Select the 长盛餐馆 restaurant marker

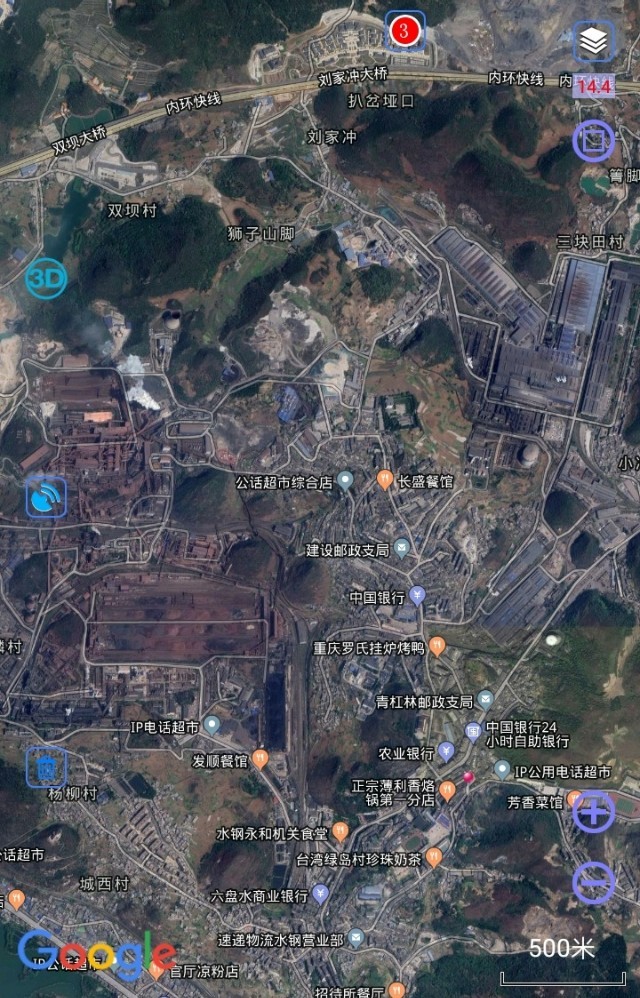384,481
